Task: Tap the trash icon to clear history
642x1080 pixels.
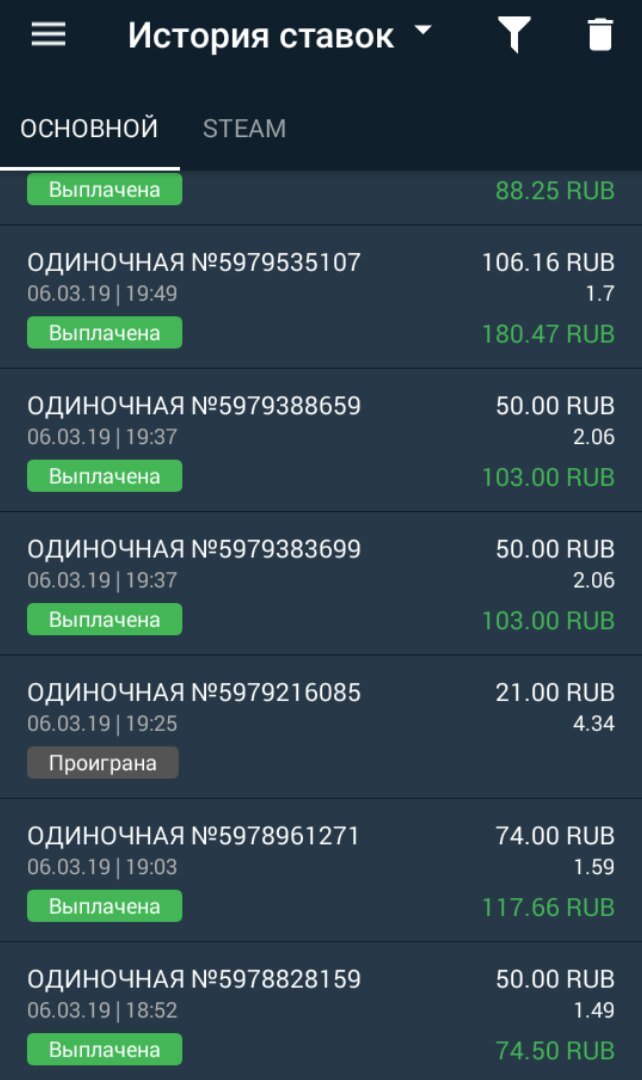Action: coord(599,36)
